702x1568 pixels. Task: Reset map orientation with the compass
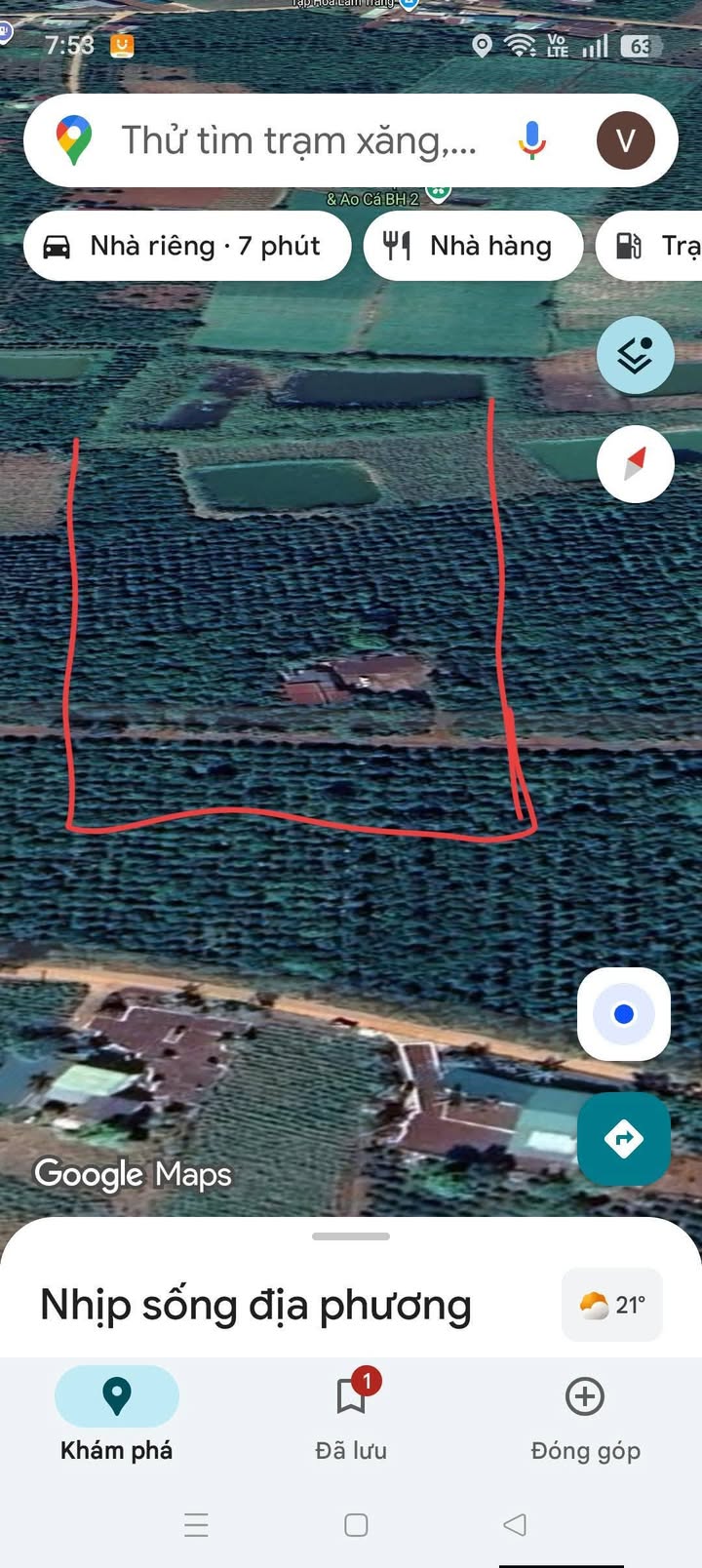(635, 463)
